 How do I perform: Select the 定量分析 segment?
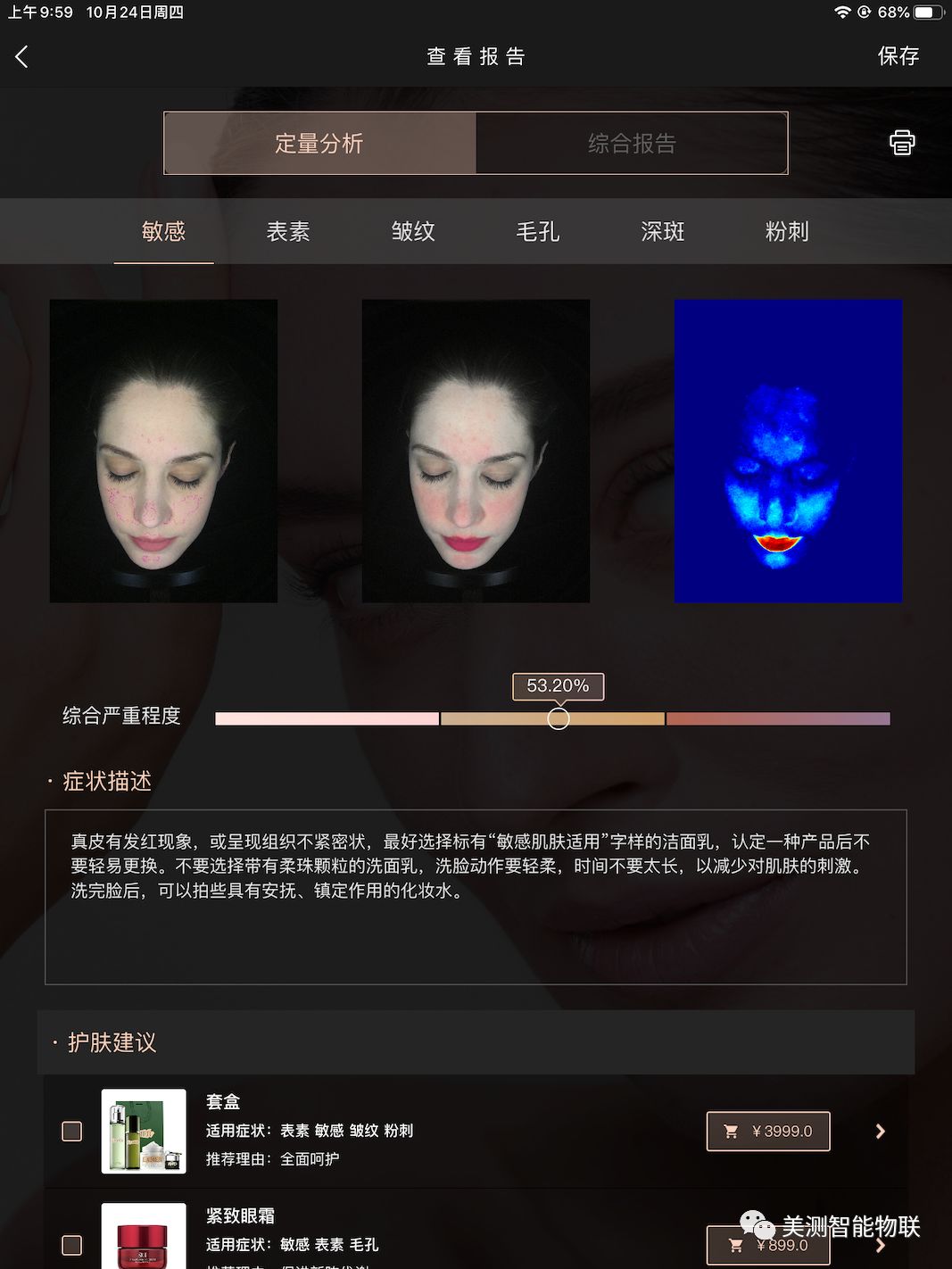319,144
